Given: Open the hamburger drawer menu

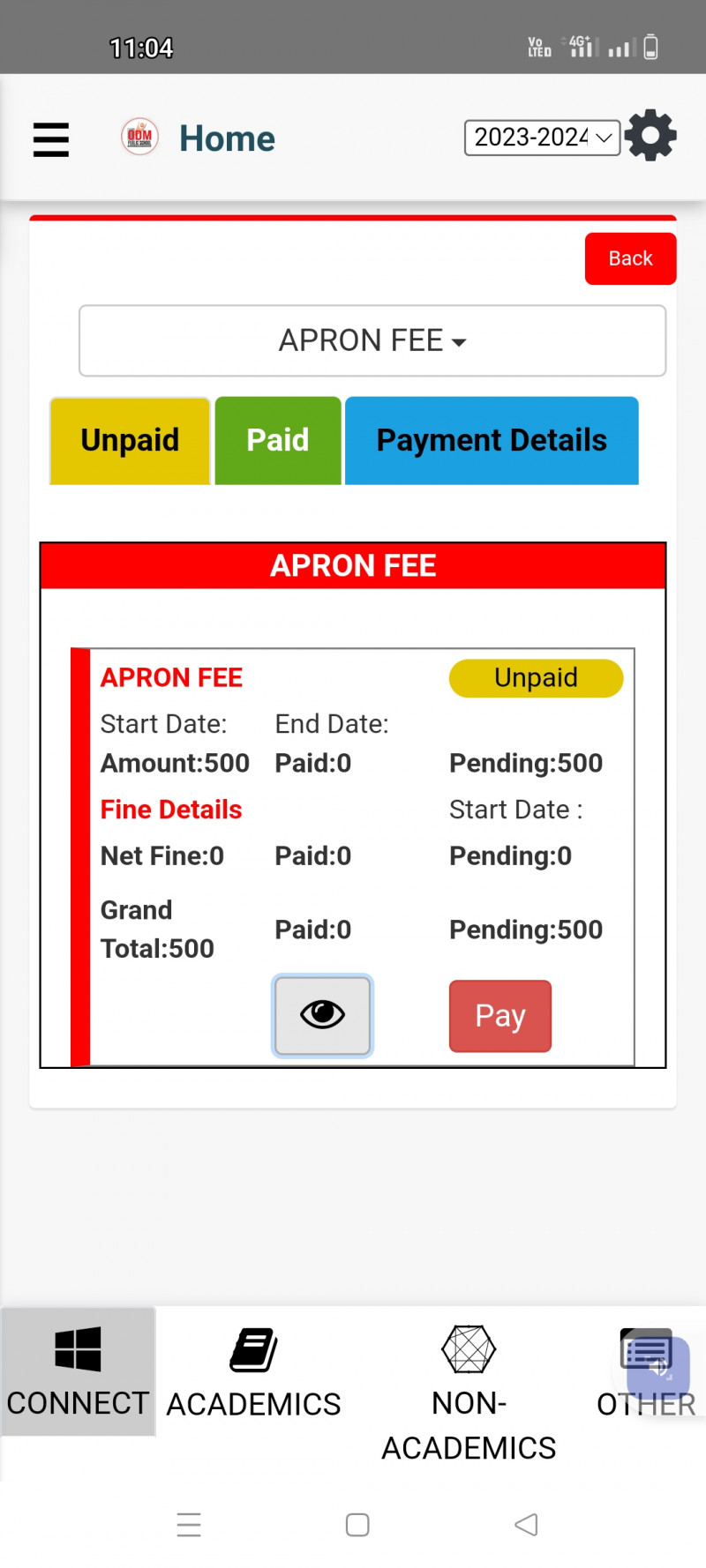Looking at the screenshot, I should [51, 139].
